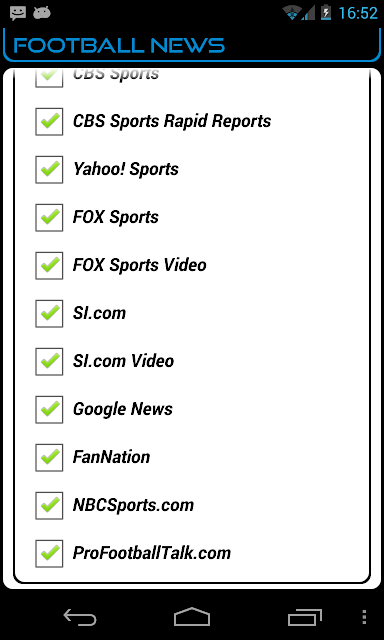Toggle the Yahoo! Sports checkbox

[x=49, y=169]
